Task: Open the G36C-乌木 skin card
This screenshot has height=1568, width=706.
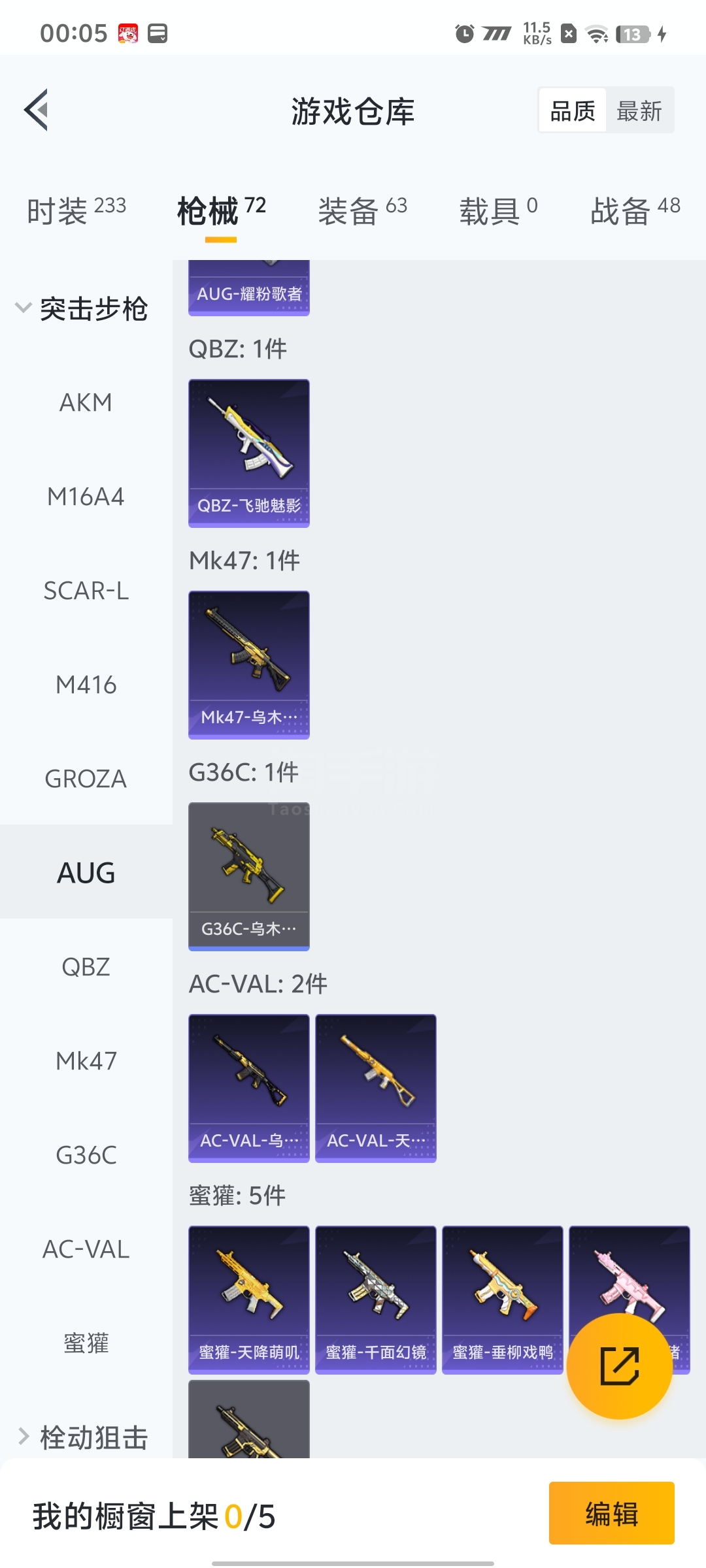Action: (248, 875)
